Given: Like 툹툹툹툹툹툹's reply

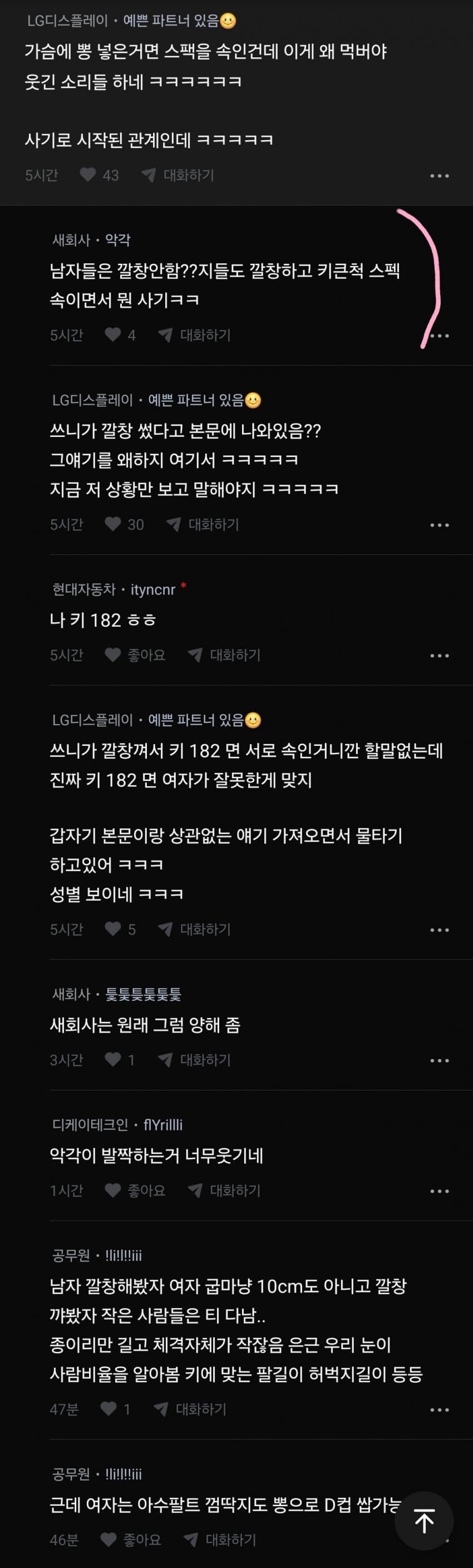Looking at the screenshot, I should click(113, 1060).
